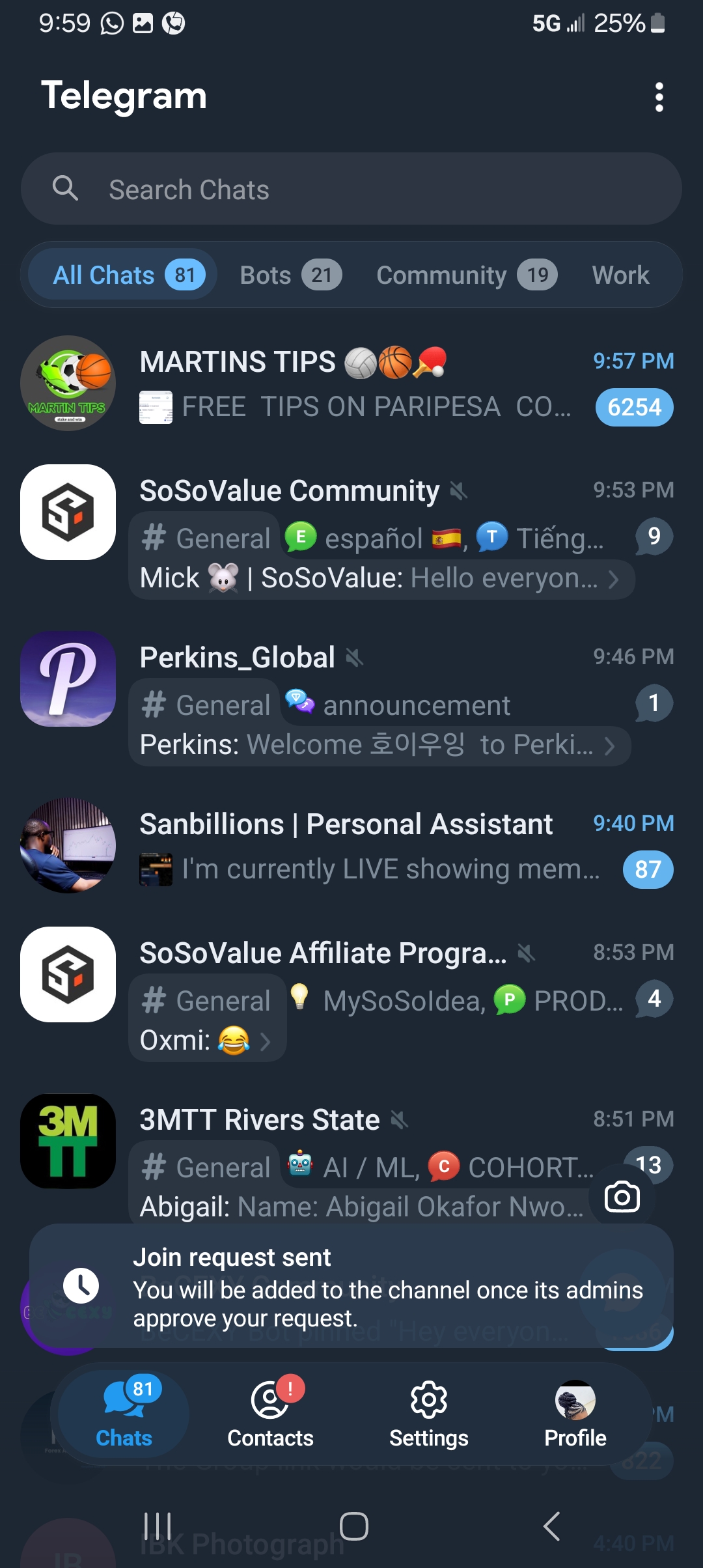
Task: Open the Perkins_Global chat
Action: [365, 658]
